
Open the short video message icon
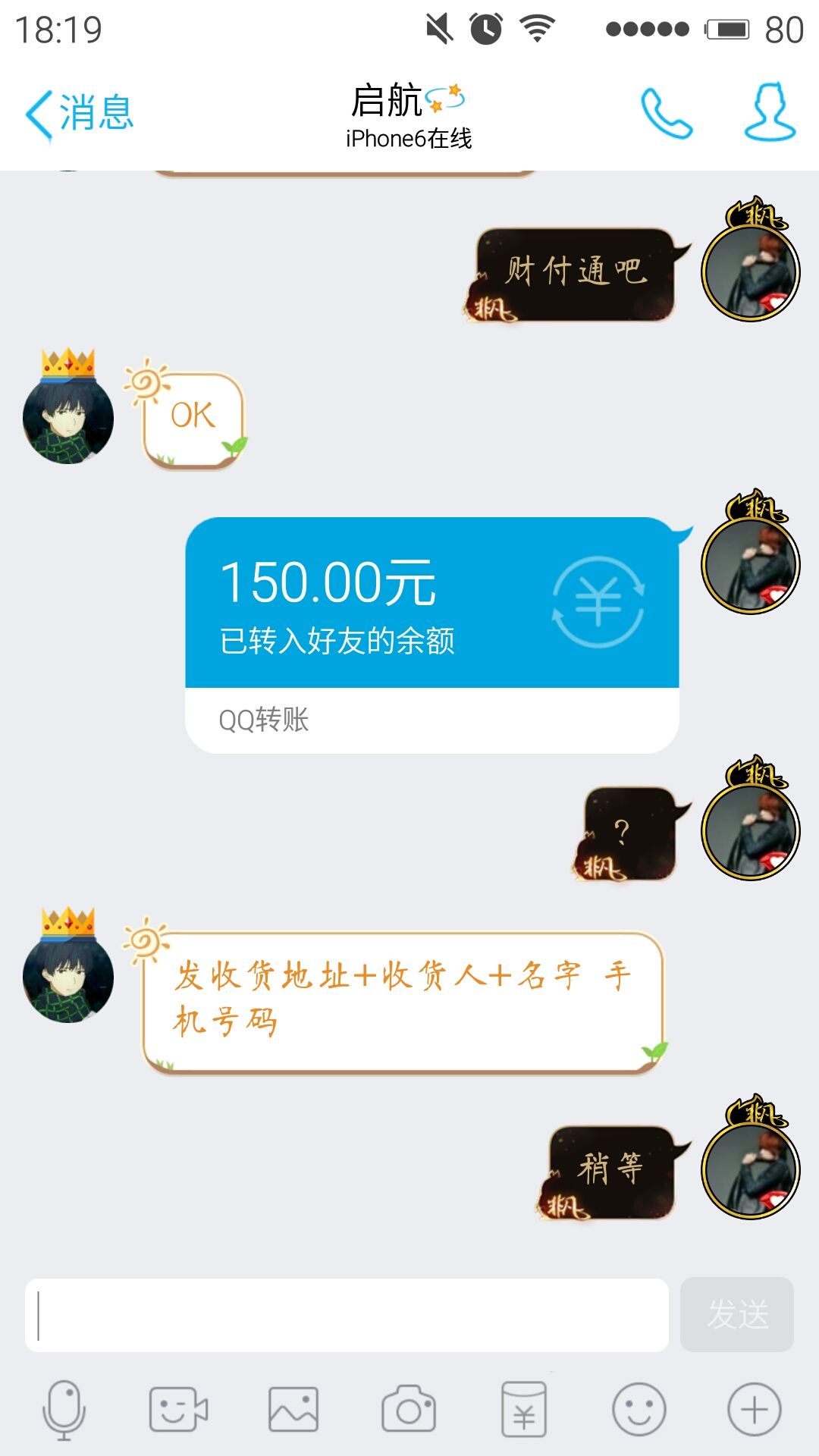click(178, 1410)
